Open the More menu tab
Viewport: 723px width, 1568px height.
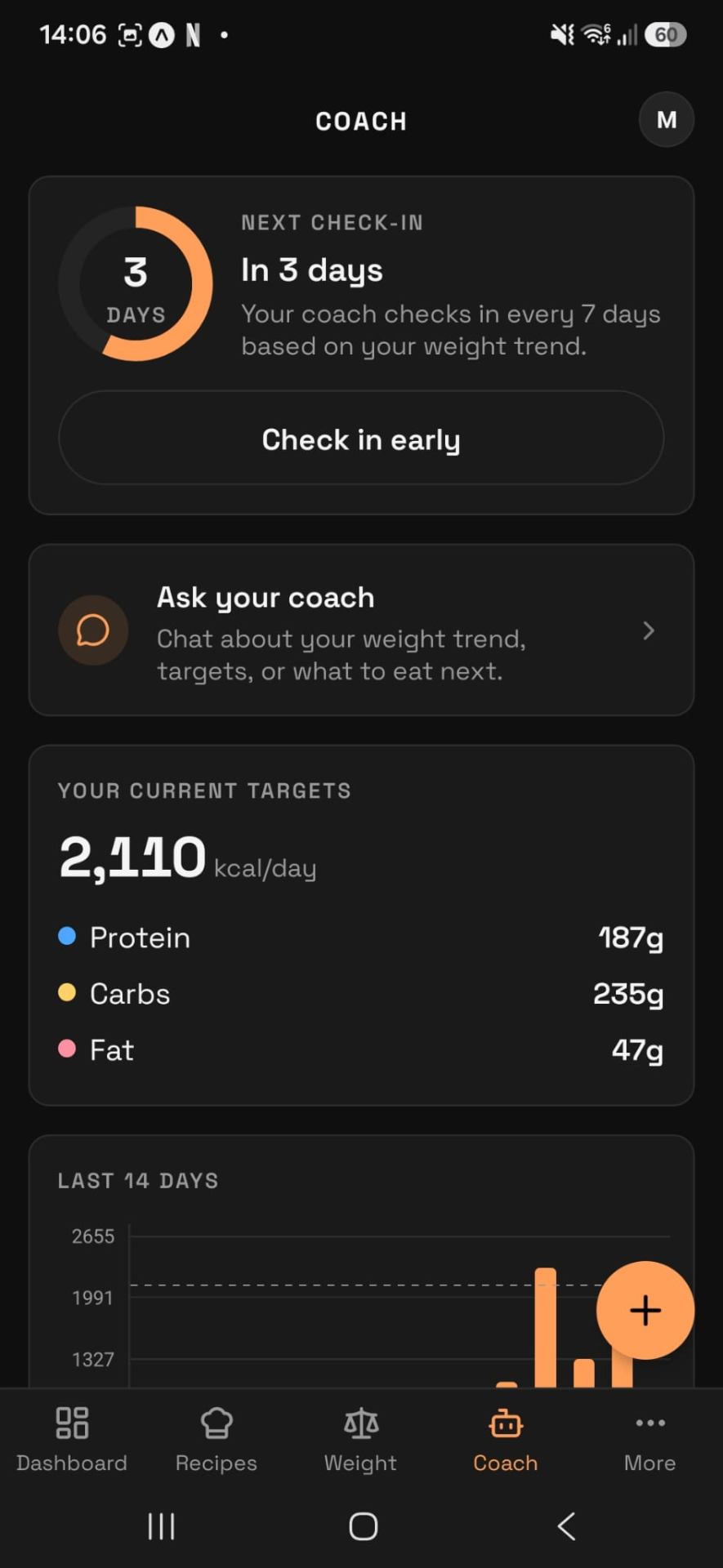(x=650, y=1440)
